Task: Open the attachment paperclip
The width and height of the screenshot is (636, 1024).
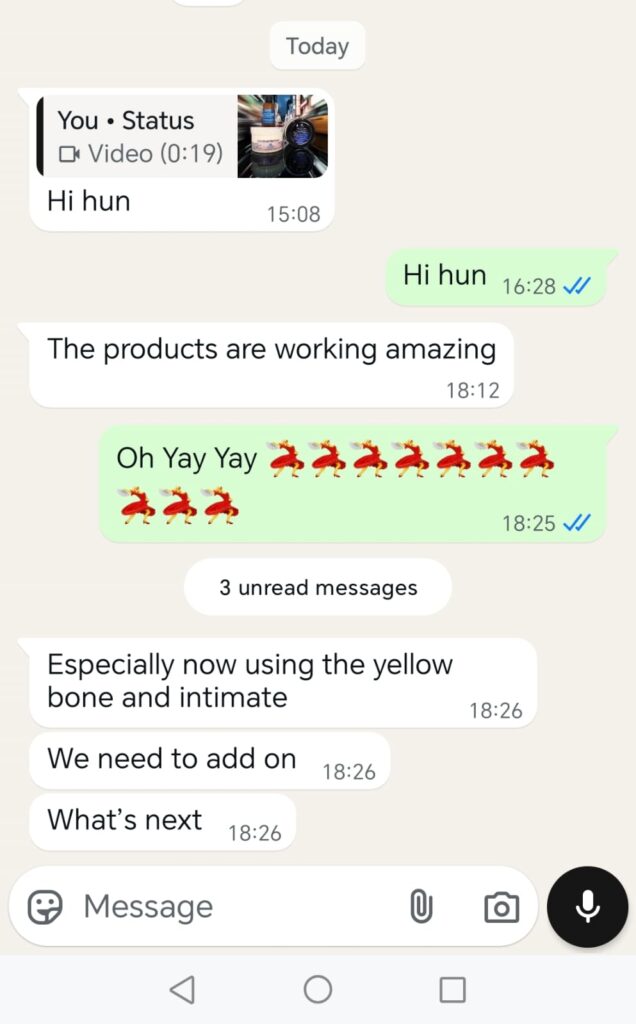Action: coord(421,907)
